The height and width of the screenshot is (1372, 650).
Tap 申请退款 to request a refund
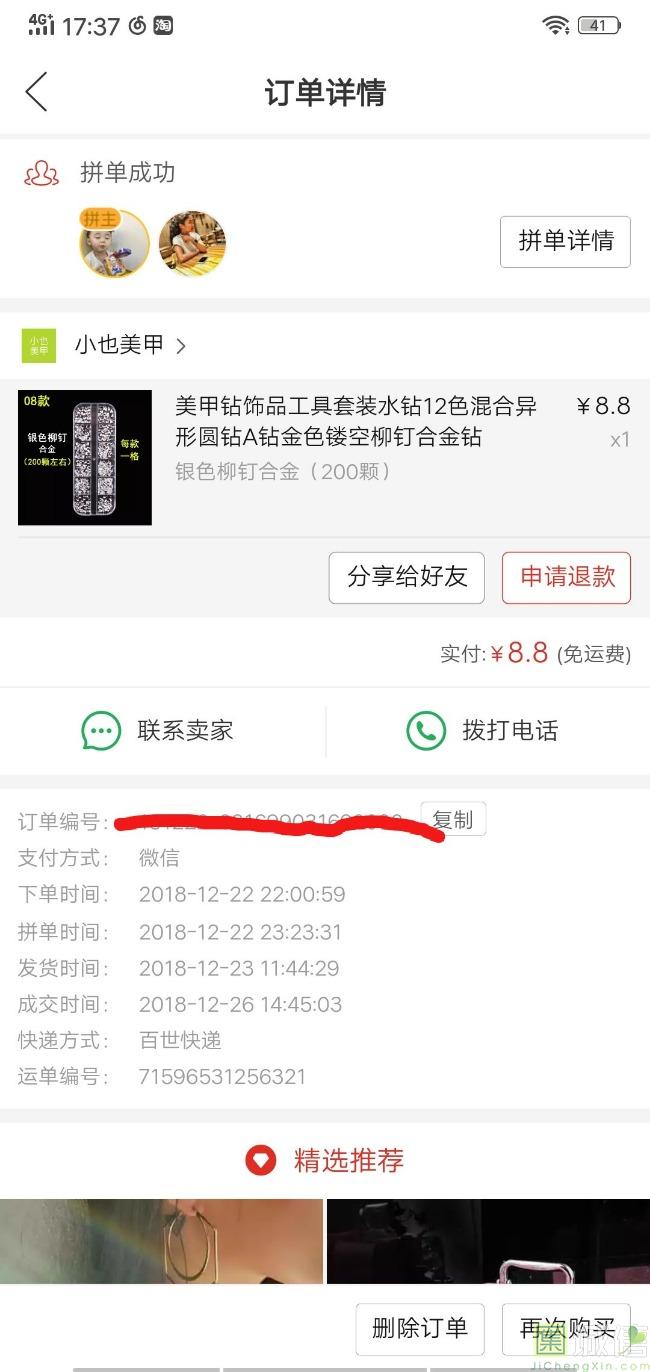[566, 577]
